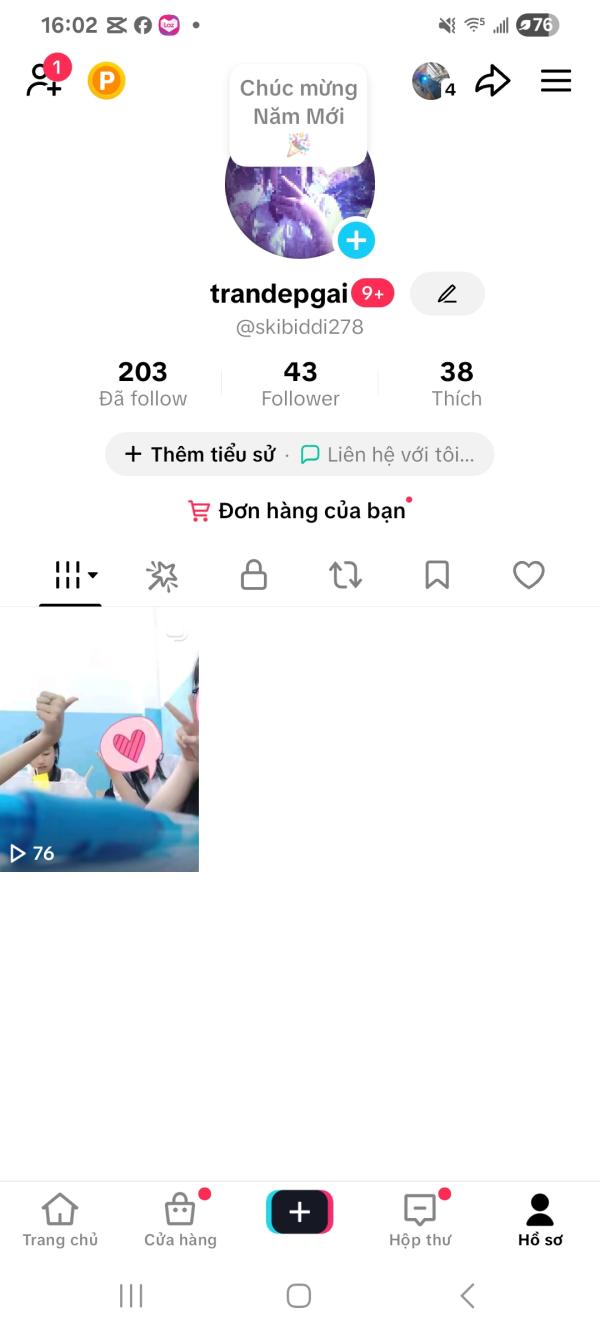600x1333 pixels.
Task: View the 43 Follower list
Action: [300, 384]
